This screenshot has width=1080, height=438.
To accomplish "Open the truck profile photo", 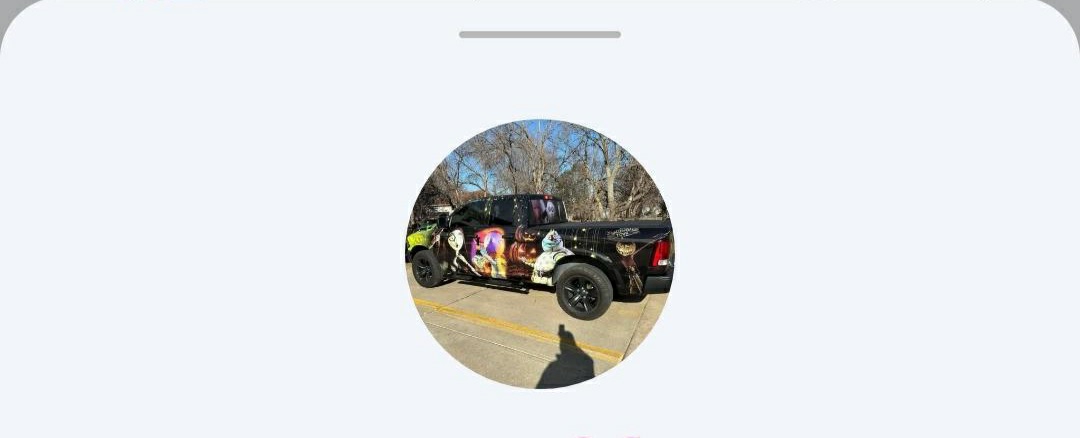I will [540, 254].
